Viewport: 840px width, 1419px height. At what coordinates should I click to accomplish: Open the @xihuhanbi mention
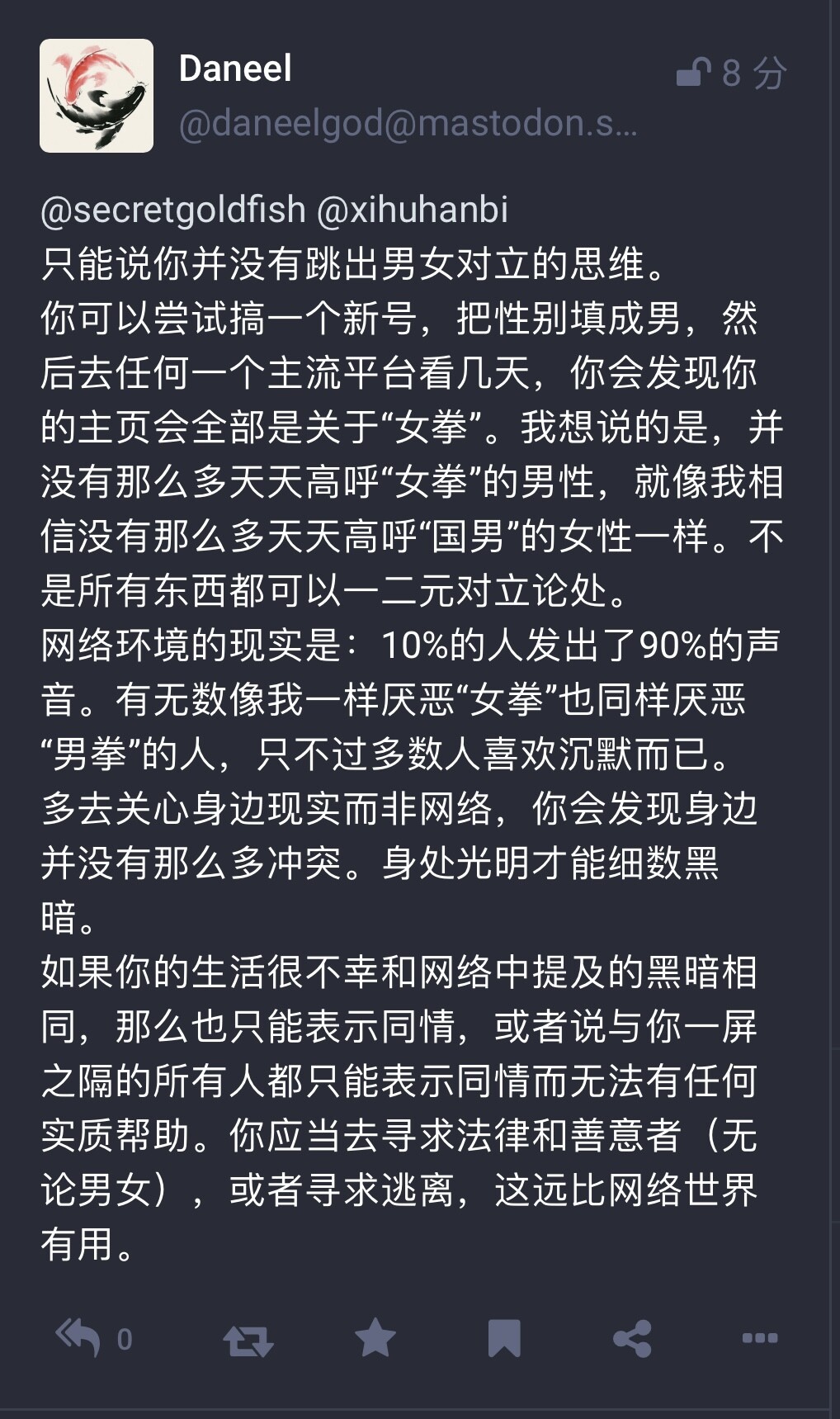pyautogui.click(x=413, y=210)
